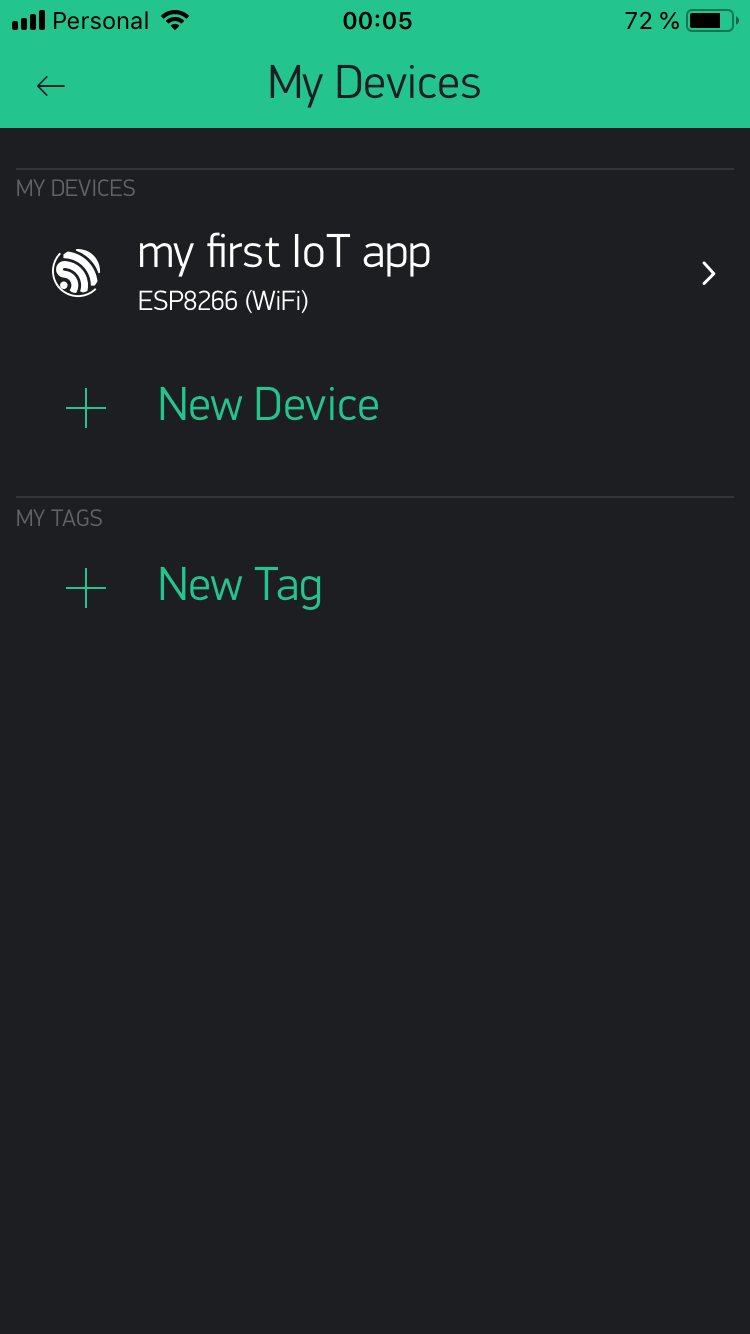Open my first IoT app device
This screenshot has height=1334, width=750.
point(283,254)
